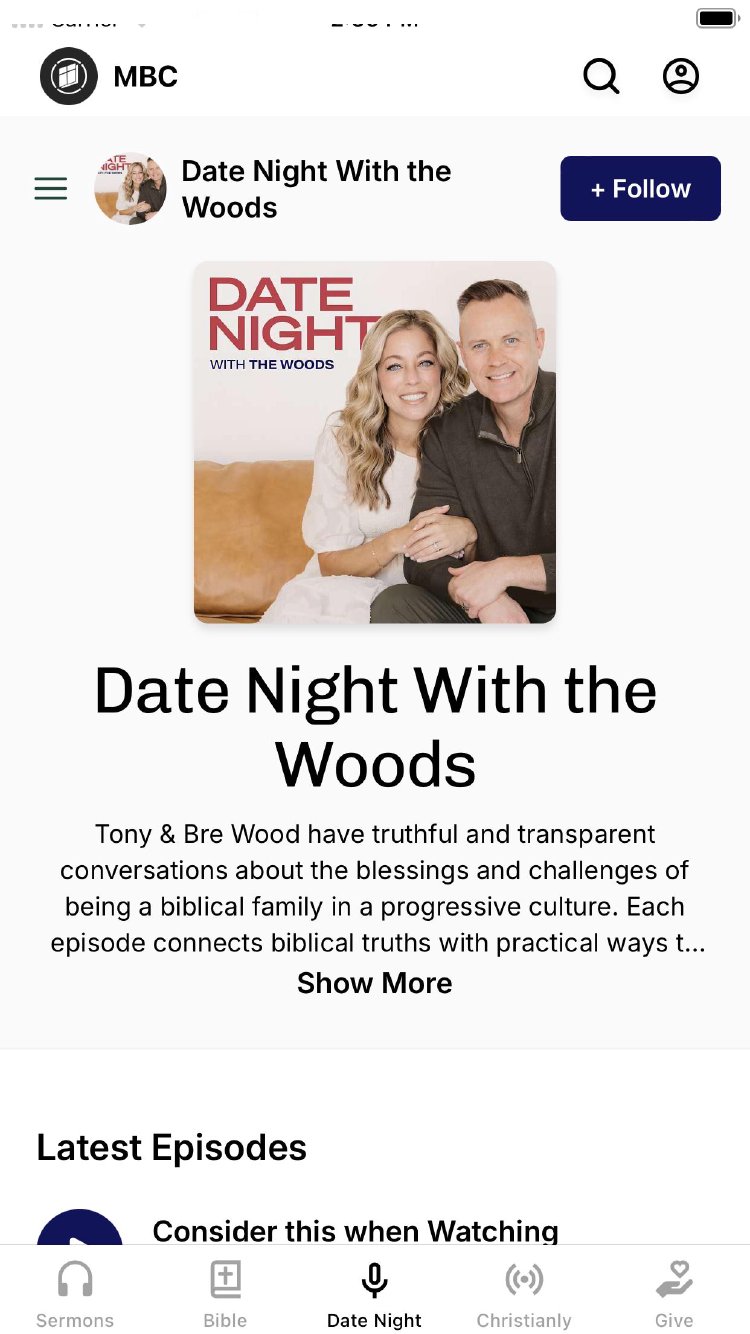Switch to the Sermons tab
Viewport: 750px width, 1334px height.
click(x=75, y=1295)
